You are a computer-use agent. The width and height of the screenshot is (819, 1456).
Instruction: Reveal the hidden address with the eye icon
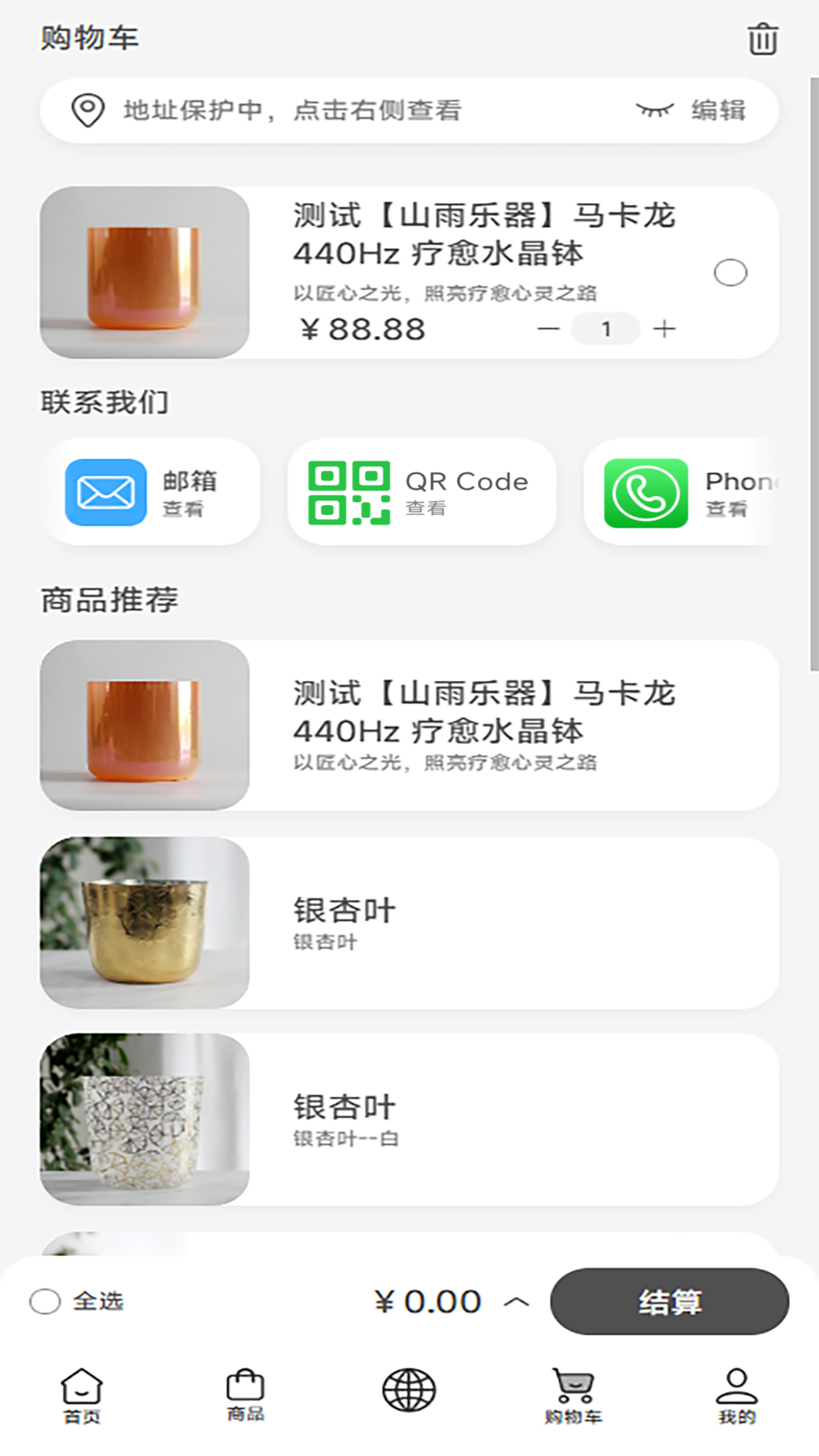click(x=654, y=111)
